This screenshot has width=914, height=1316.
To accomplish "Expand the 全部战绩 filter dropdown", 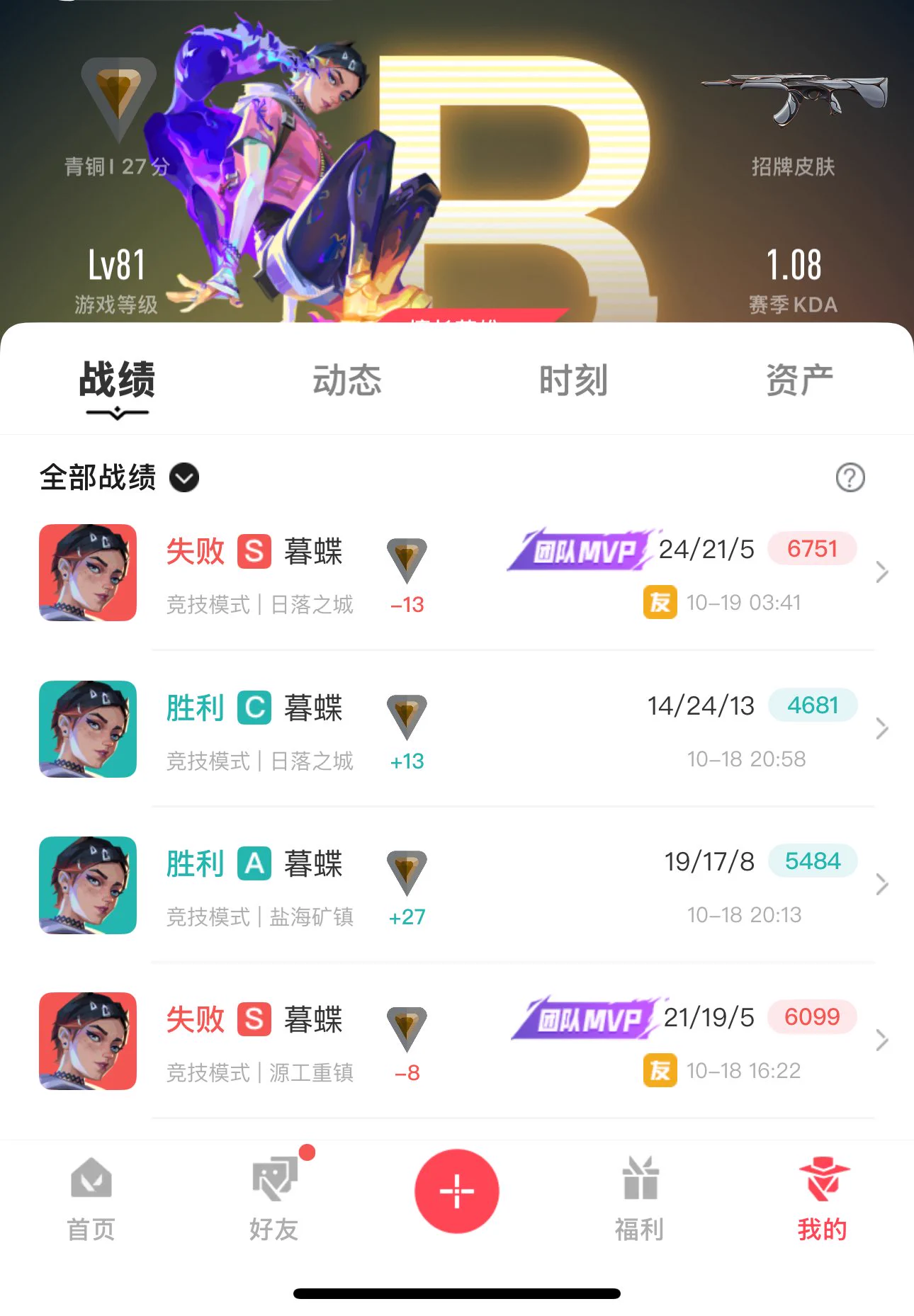I will (184, 477).
